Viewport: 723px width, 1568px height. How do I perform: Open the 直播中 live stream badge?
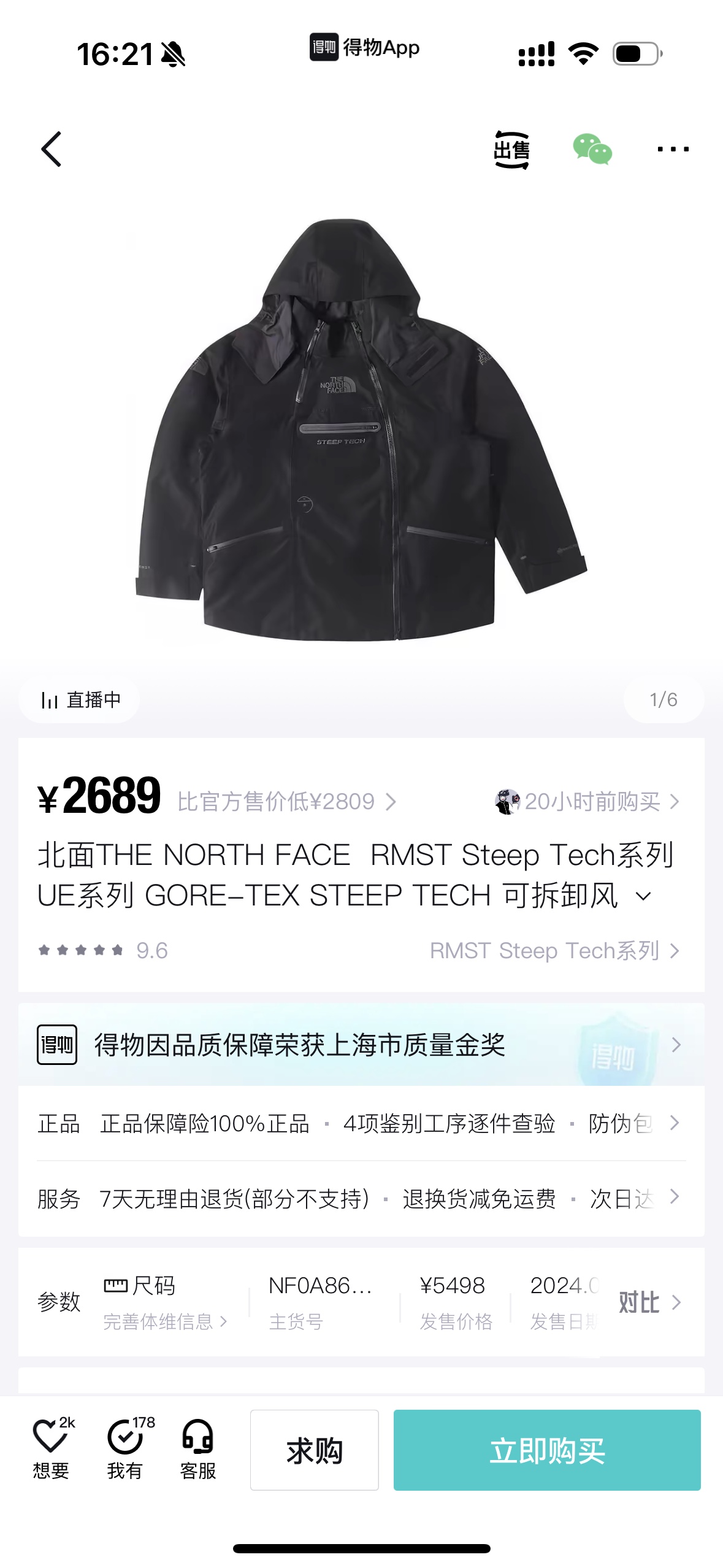[x=80, y=700]
